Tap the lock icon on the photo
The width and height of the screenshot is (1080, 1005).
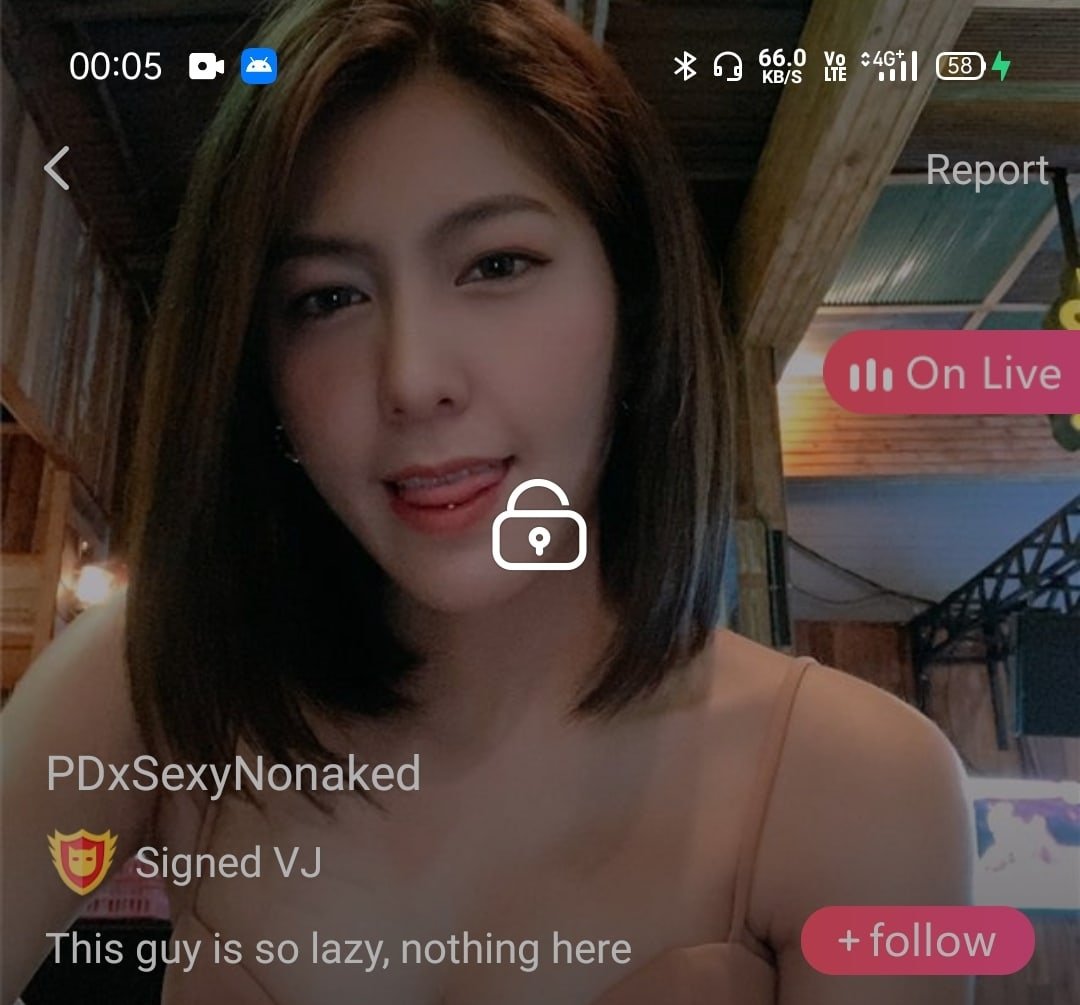(x=539, y=526)
